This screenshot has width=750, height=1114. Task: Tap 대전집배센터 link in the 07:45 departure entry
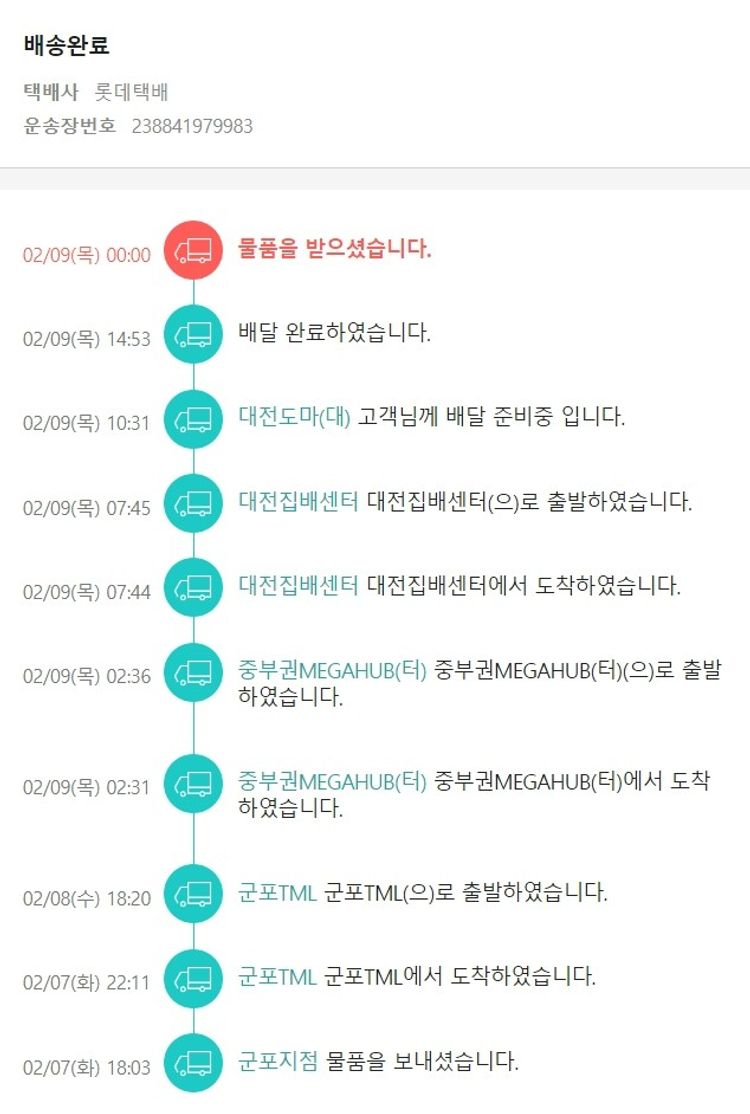[x=298, y=502]
